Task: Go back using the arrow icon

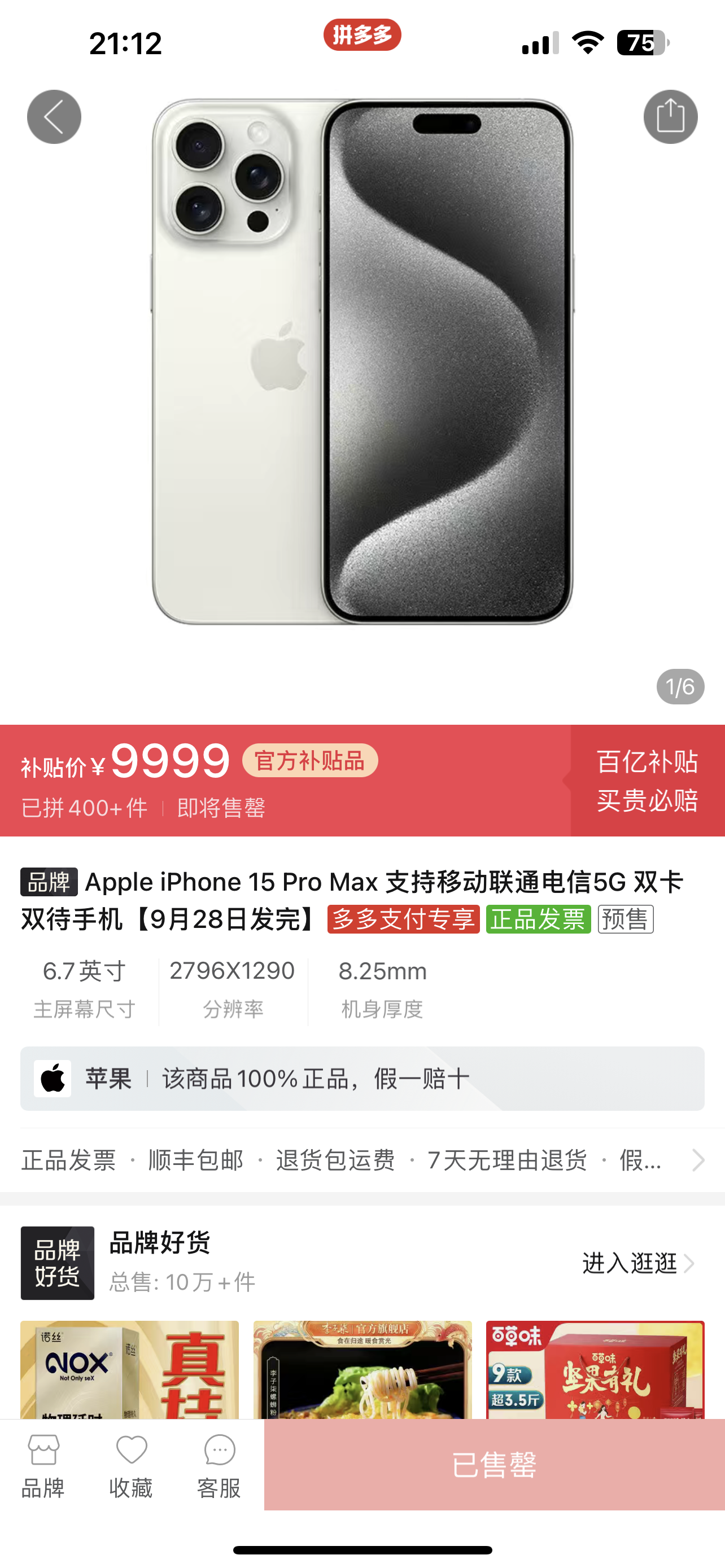Action: click(x=54, y=117)
